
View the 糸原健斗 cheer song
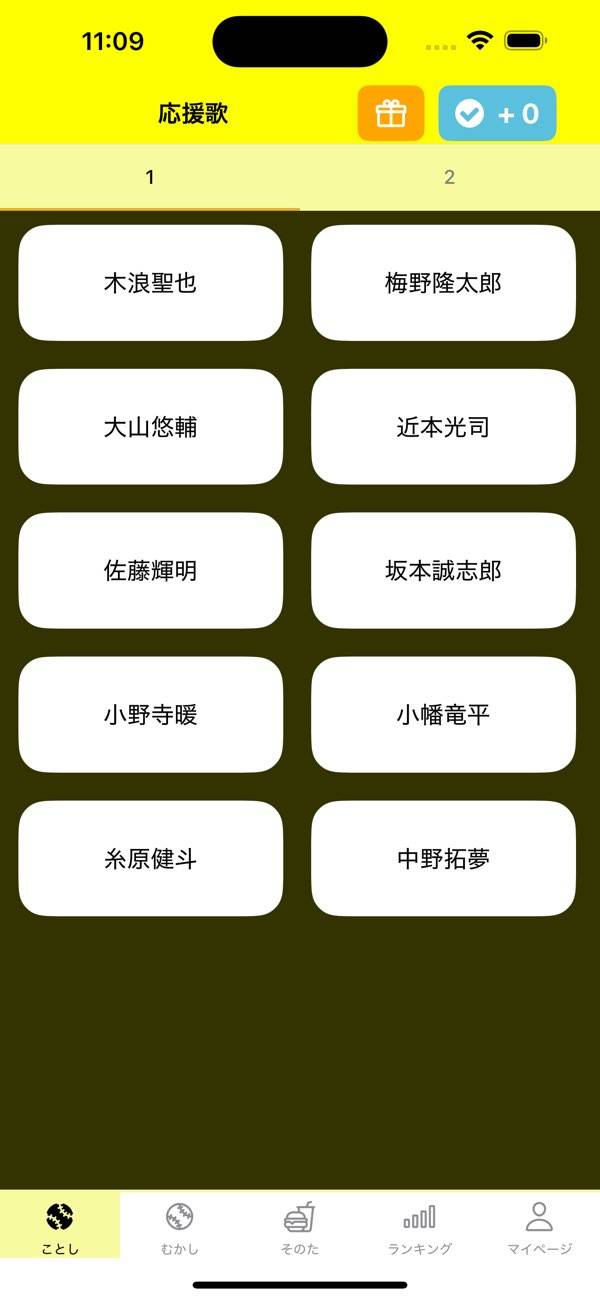(x=151, y=859)
